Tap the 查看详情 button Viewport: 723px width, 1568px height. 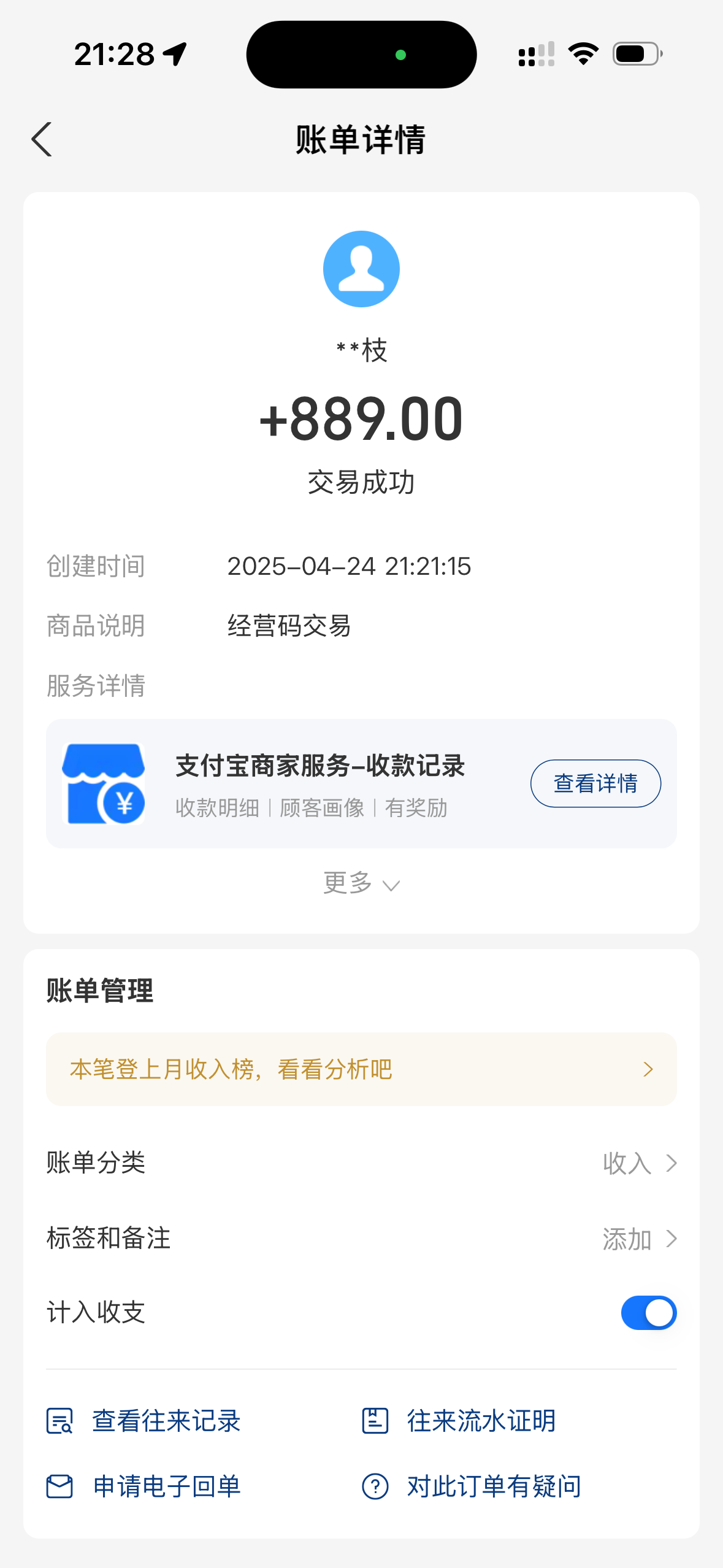(x=595, y=783)
